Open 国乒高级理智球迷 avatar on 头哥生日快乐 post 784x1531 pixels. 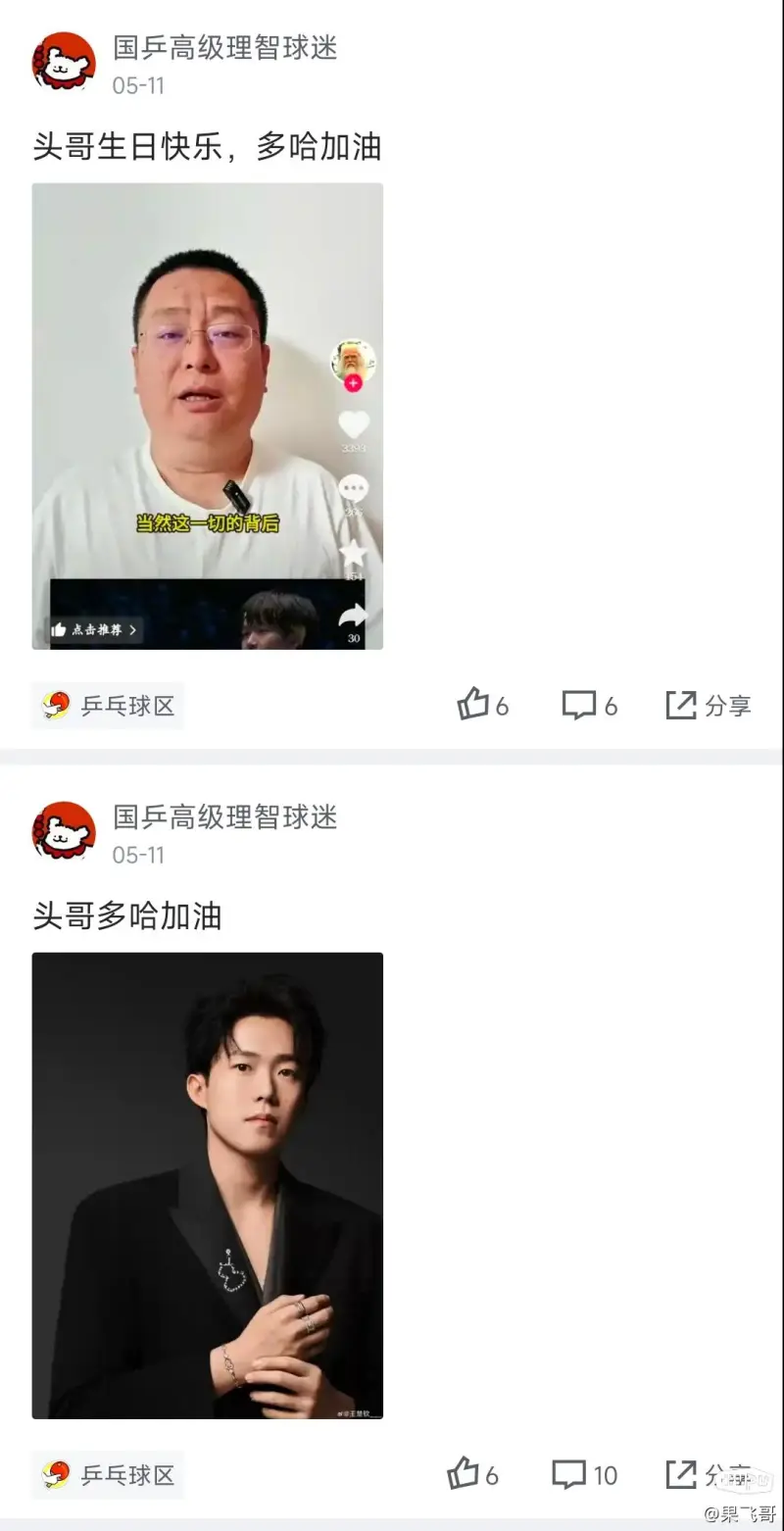click(64, 64)
